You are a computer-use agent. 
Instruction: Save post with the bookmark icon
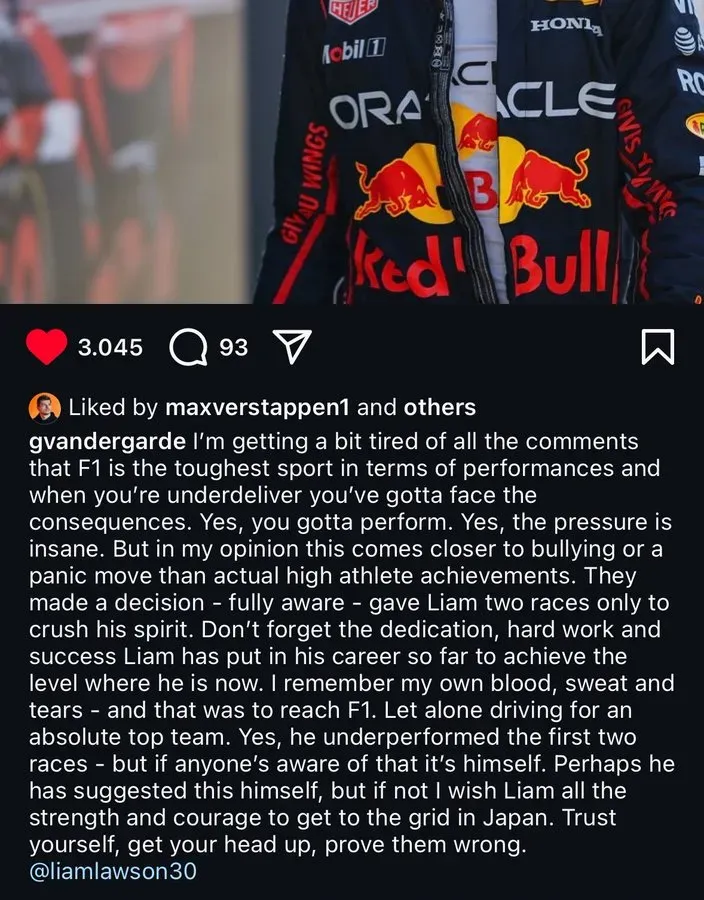coord(657,347)
